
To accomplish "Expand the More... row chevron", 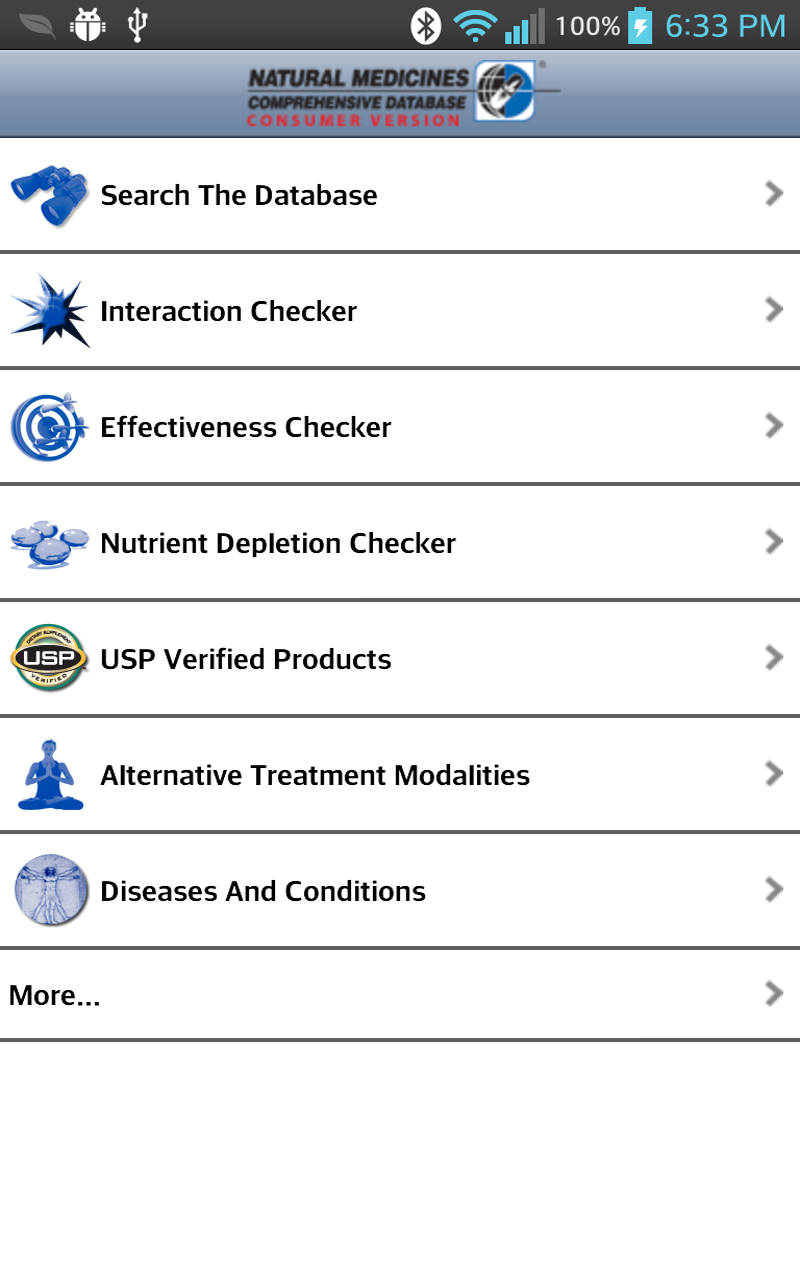I will pos(772,994).
